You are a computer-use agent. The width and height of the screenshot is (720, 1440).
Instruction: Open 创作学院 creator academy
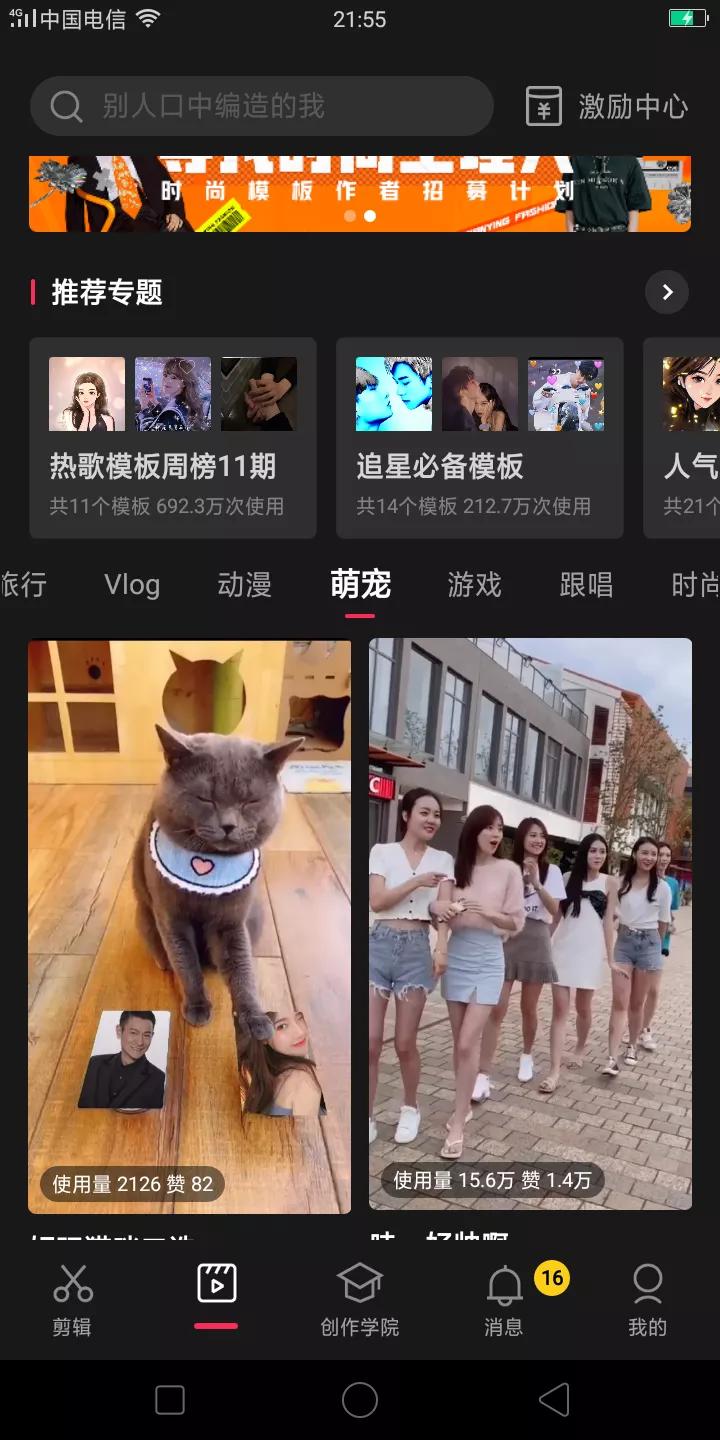point(360,1297)
